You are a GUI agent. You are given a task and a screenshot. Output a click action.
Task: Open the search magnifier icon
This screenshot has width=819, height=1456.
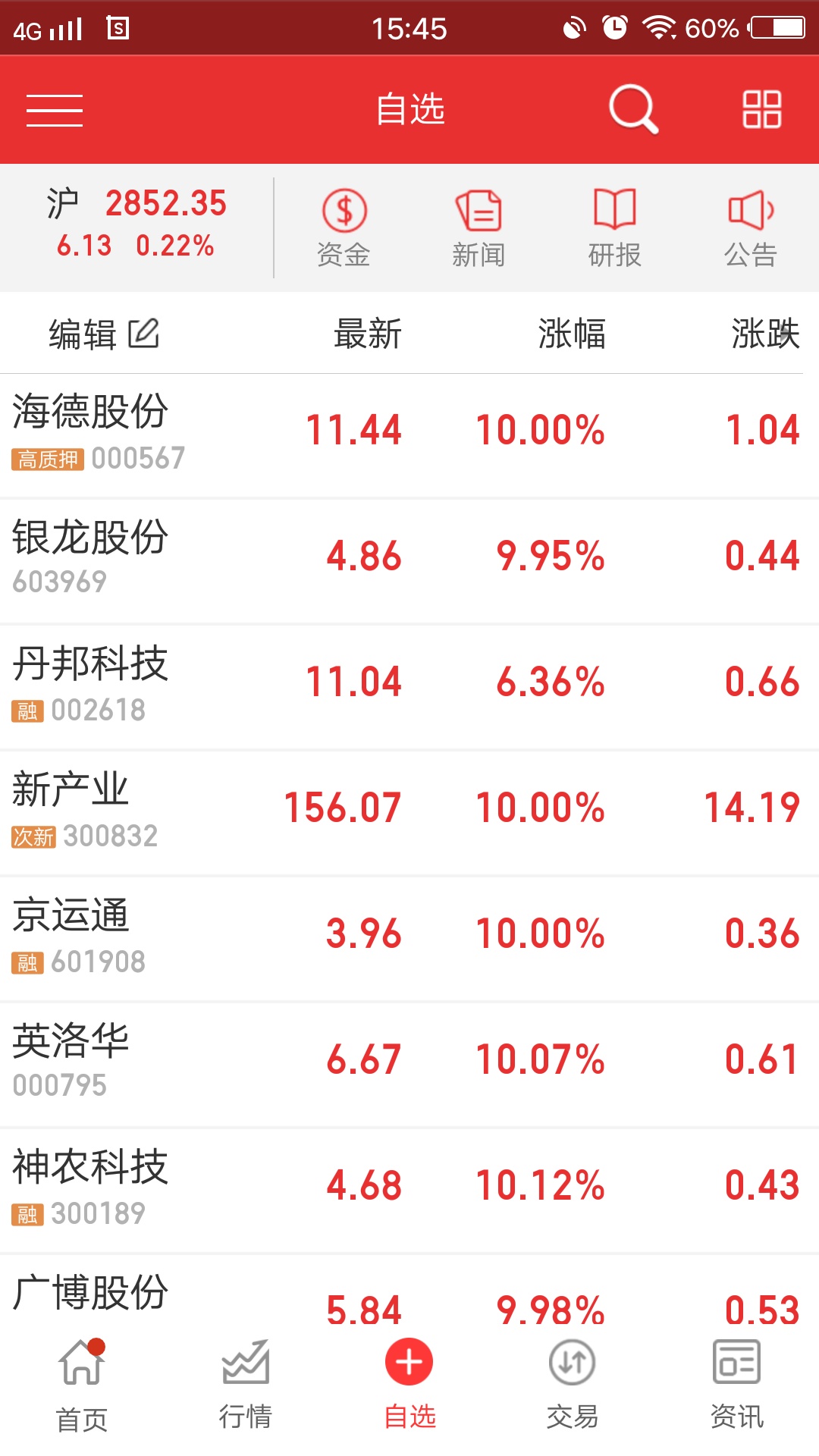pyautogui.click(x=633, y=109)
